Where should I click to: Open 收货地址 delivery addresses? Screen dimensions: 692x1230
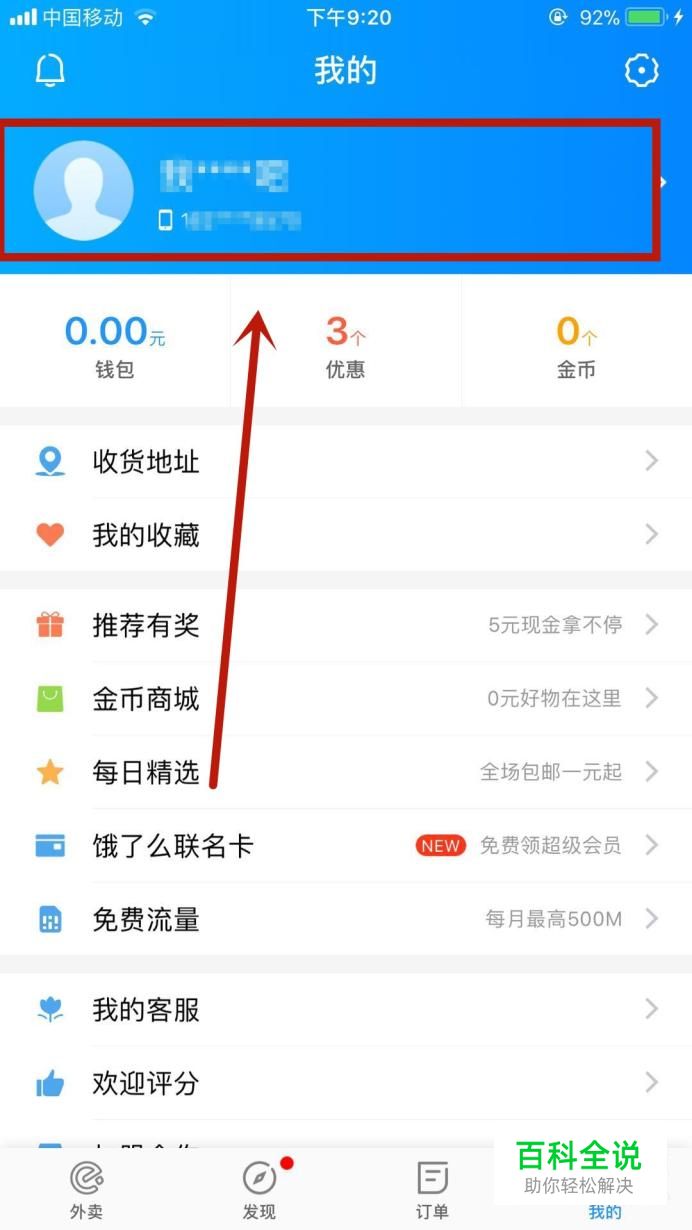(x=345, y=462)
